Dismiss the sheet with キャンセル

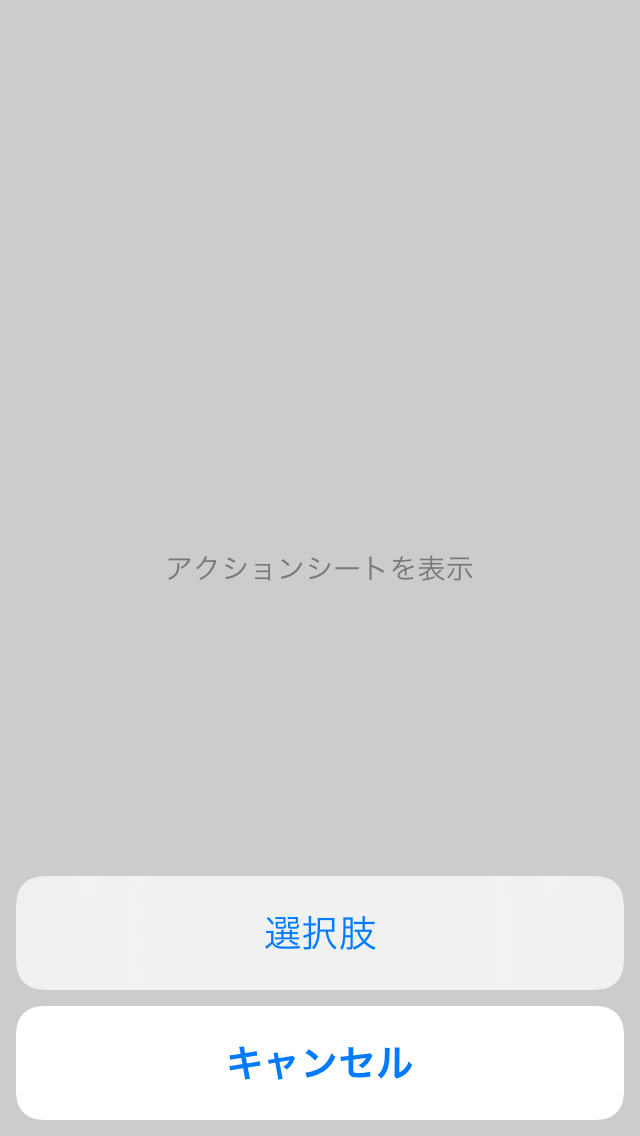[x=320, y=1062]
